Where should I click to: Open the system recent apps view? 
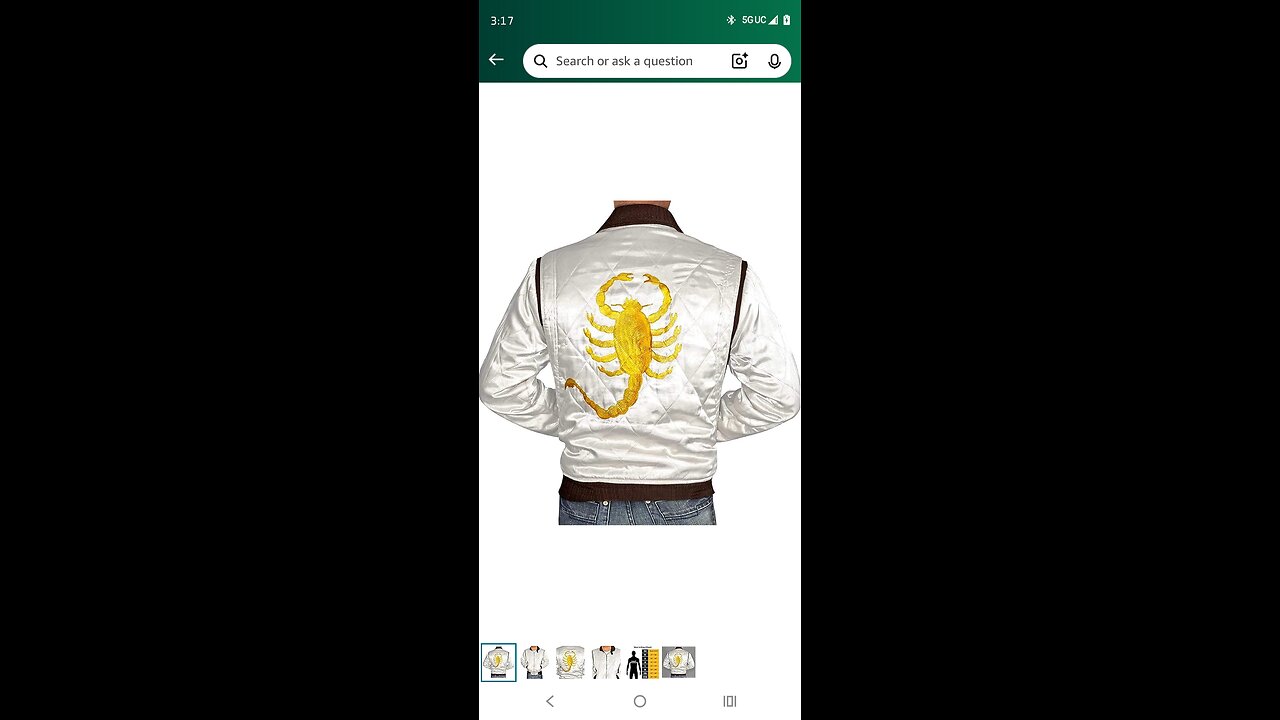(x=730, y=701)
